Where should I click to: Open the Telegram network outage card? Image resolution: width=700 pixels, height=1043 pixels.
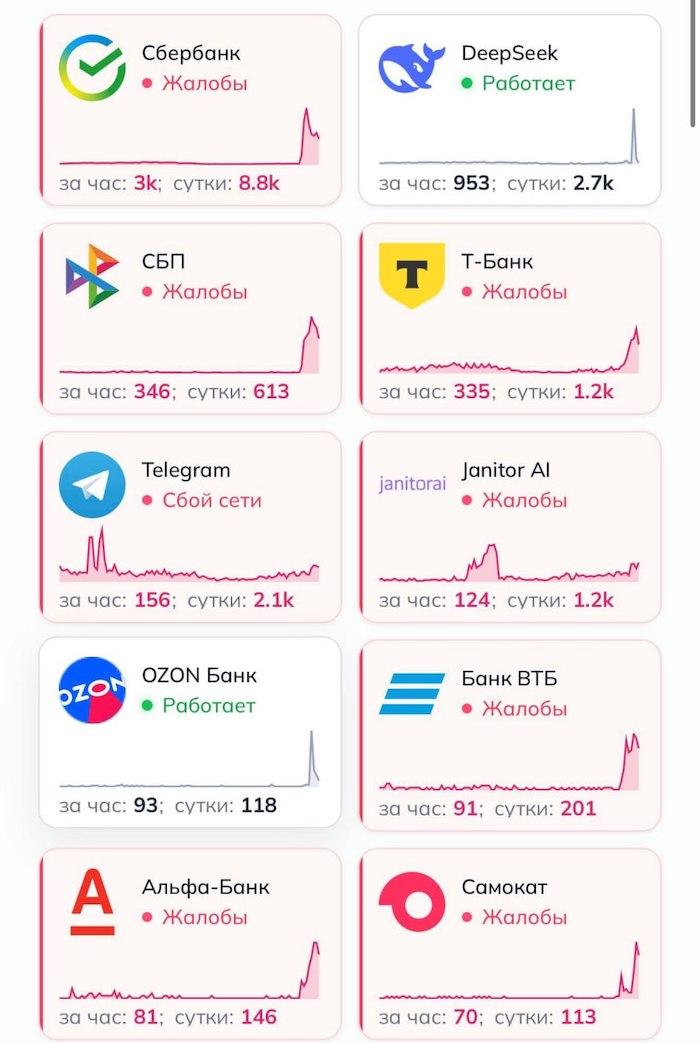tap(190, 526)
